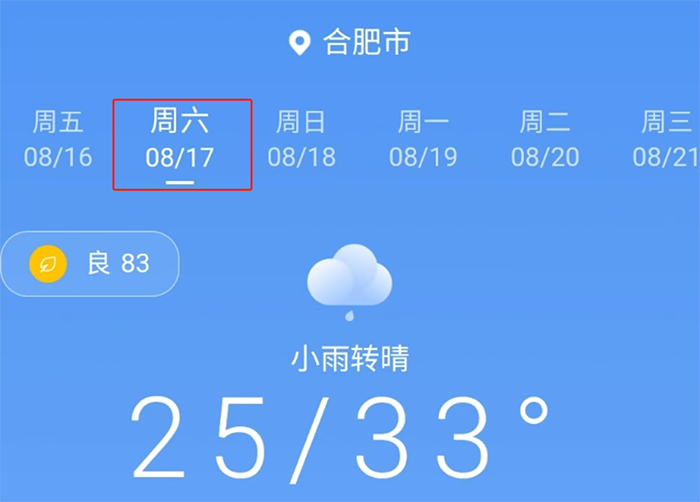Tap the 合肥市 location title
This screenshot has height=502, width=700.
tap(351, 43)
